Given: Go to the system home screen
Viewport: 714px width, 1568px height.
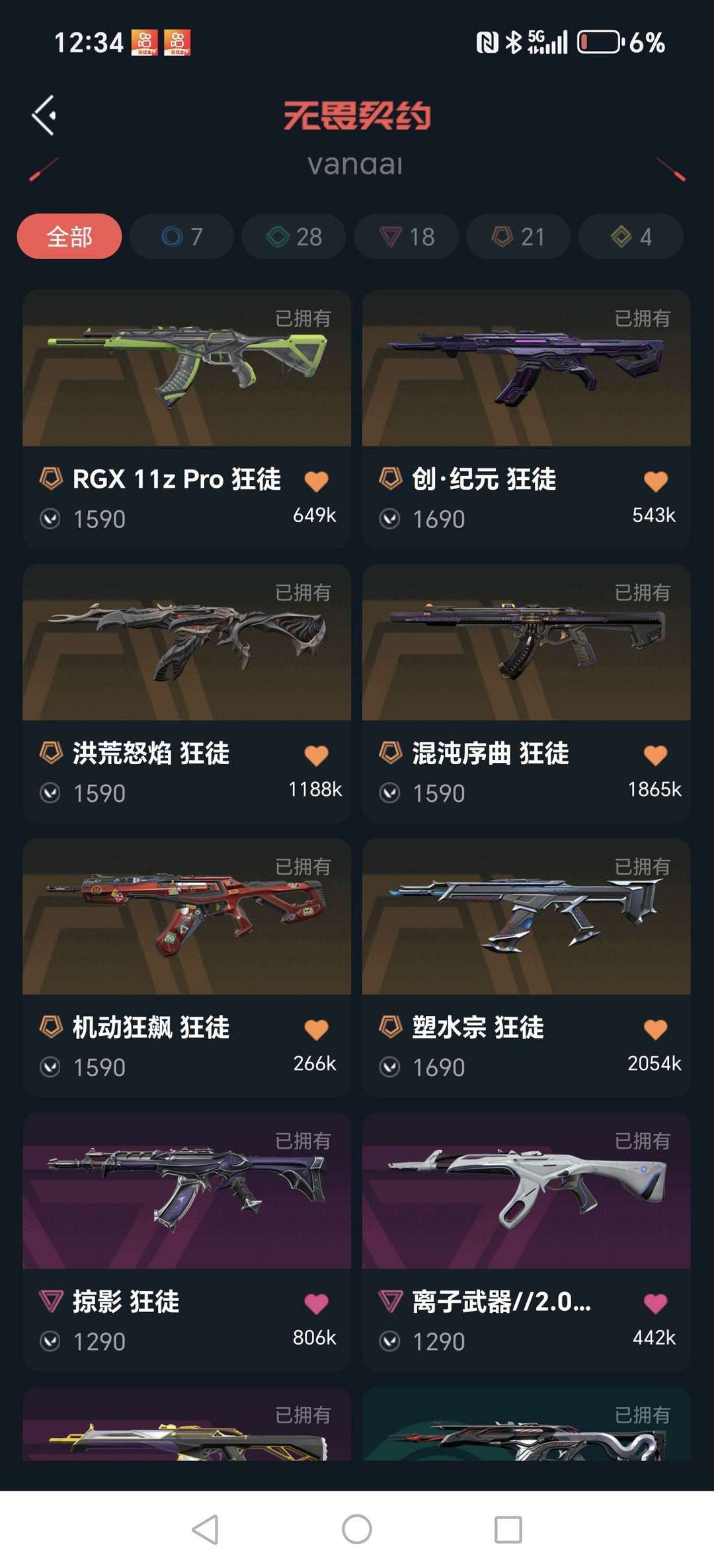Looking at the screenshot, I should click(357, 1529).
